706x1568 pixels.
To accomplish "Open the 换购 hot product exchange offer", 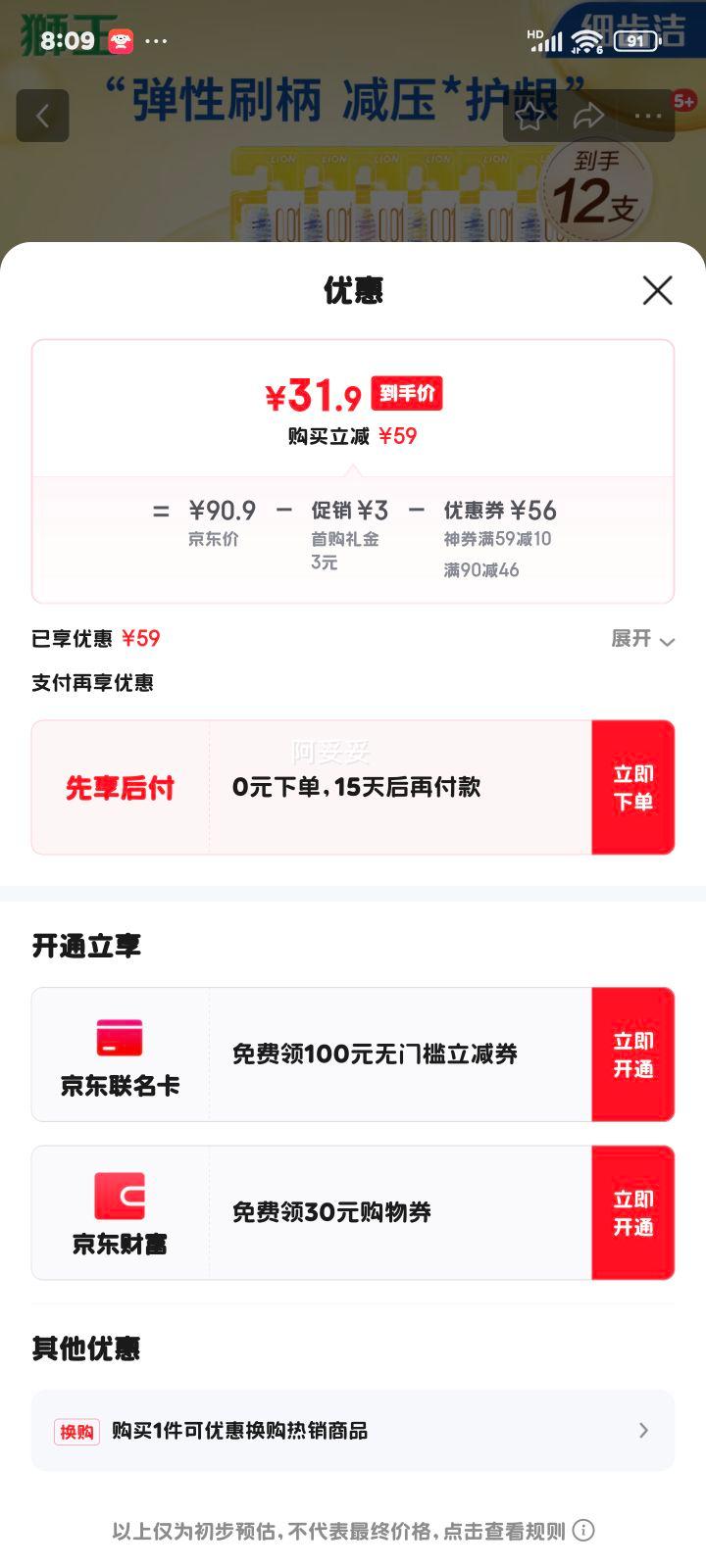I will tap(353, 1431).
